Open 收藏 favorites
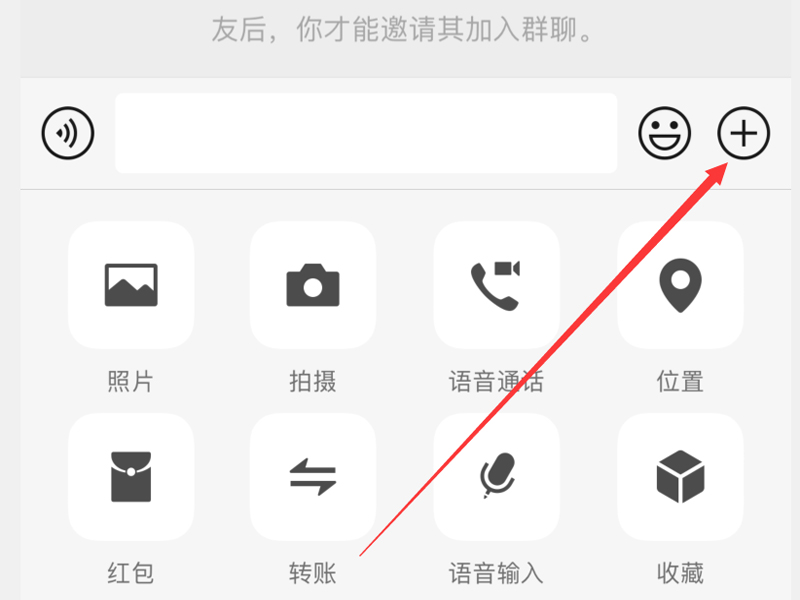This screenshot has height=600, width=800. [x=680, y=477]
